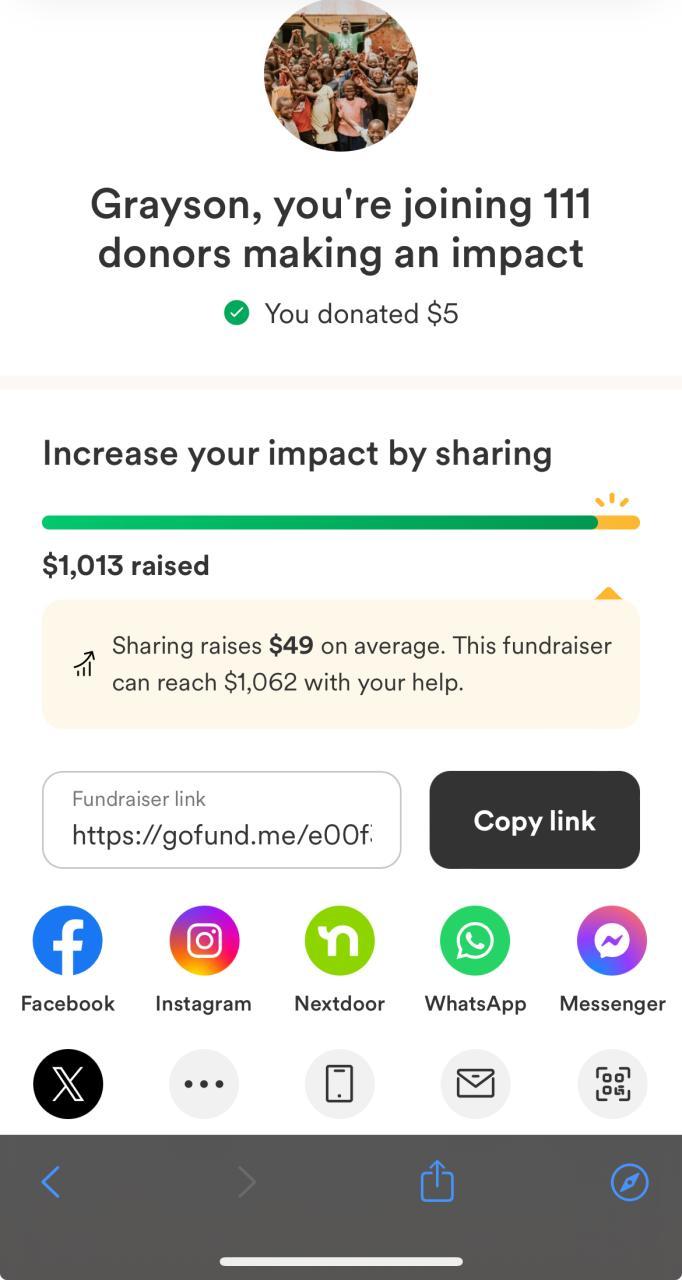682x1280 pixels.
Task: Copy the fundraiser link
Action: [x=534, y=820]
